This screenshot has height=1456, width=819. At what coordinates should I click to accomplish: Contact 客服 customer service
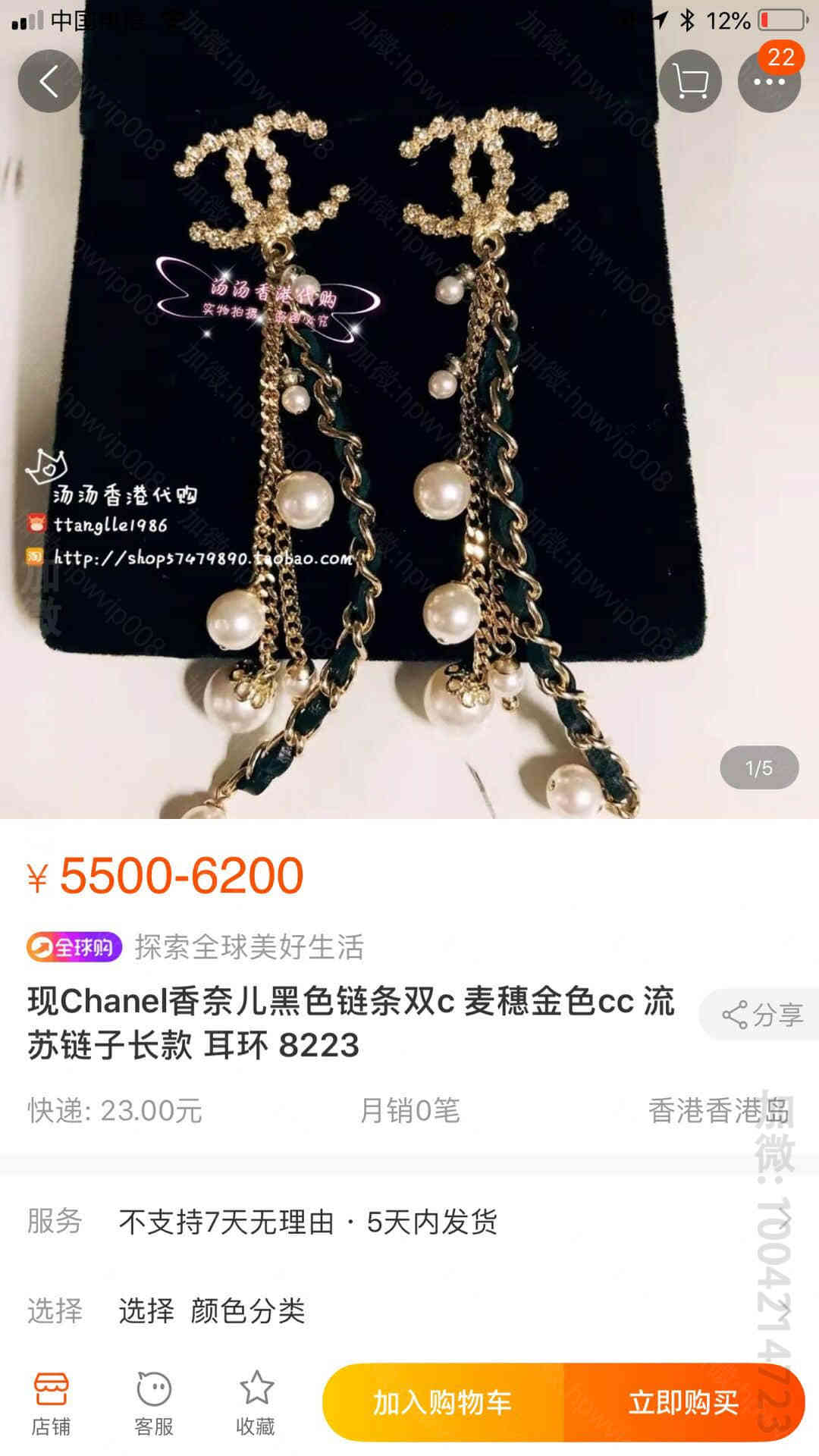154,1404
